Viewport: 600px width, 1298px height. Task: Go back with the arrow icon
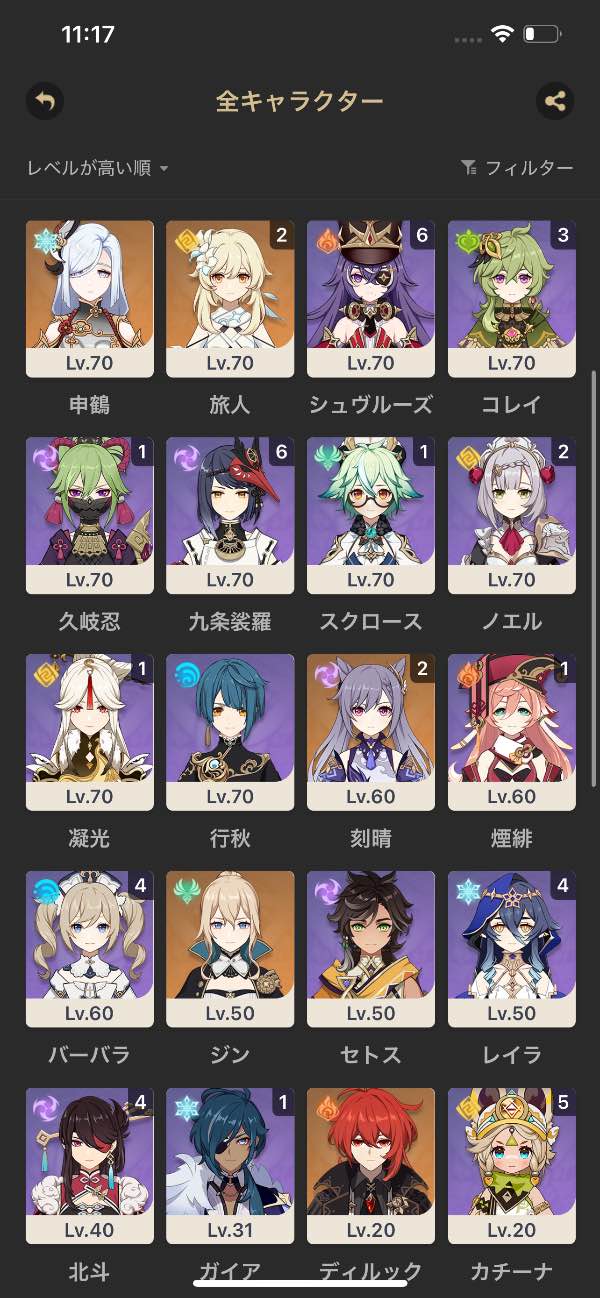(45, 101)
